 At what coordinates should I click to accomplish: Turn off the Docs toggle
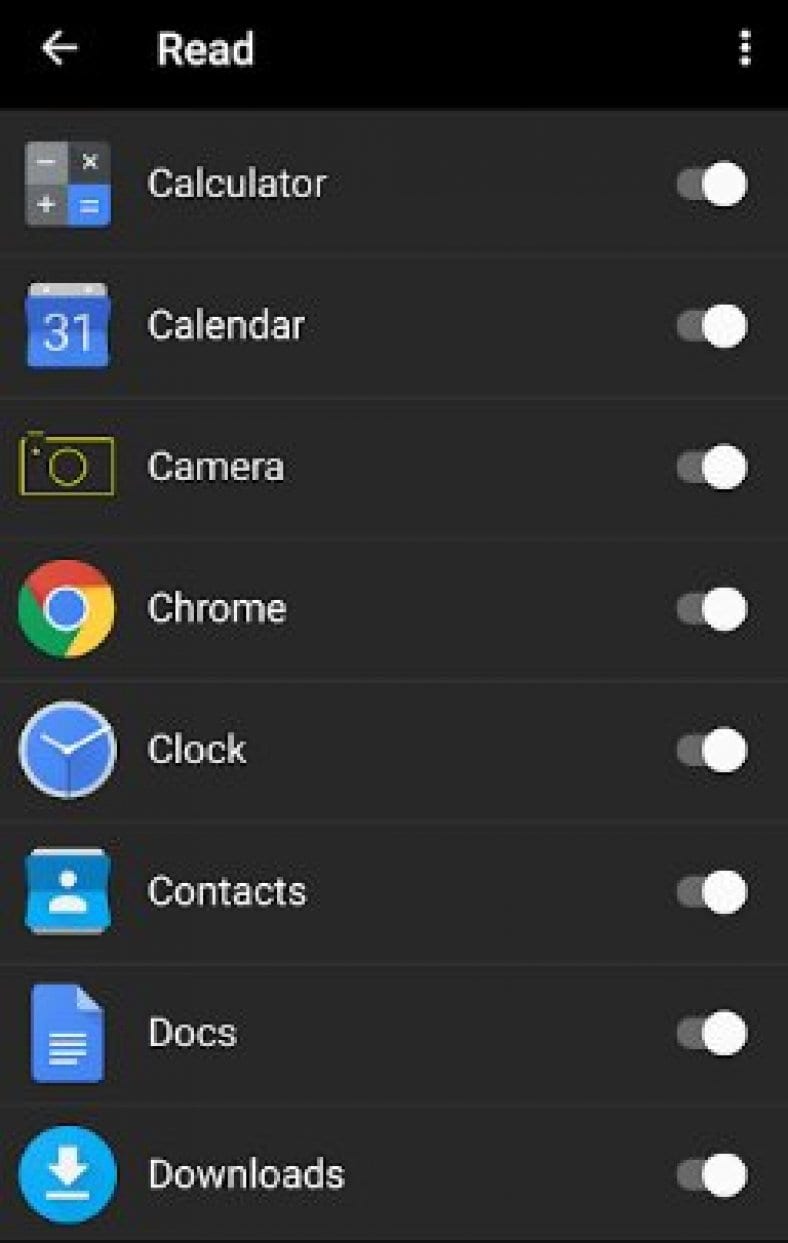pyautogui.click(x=710, y=1033)
